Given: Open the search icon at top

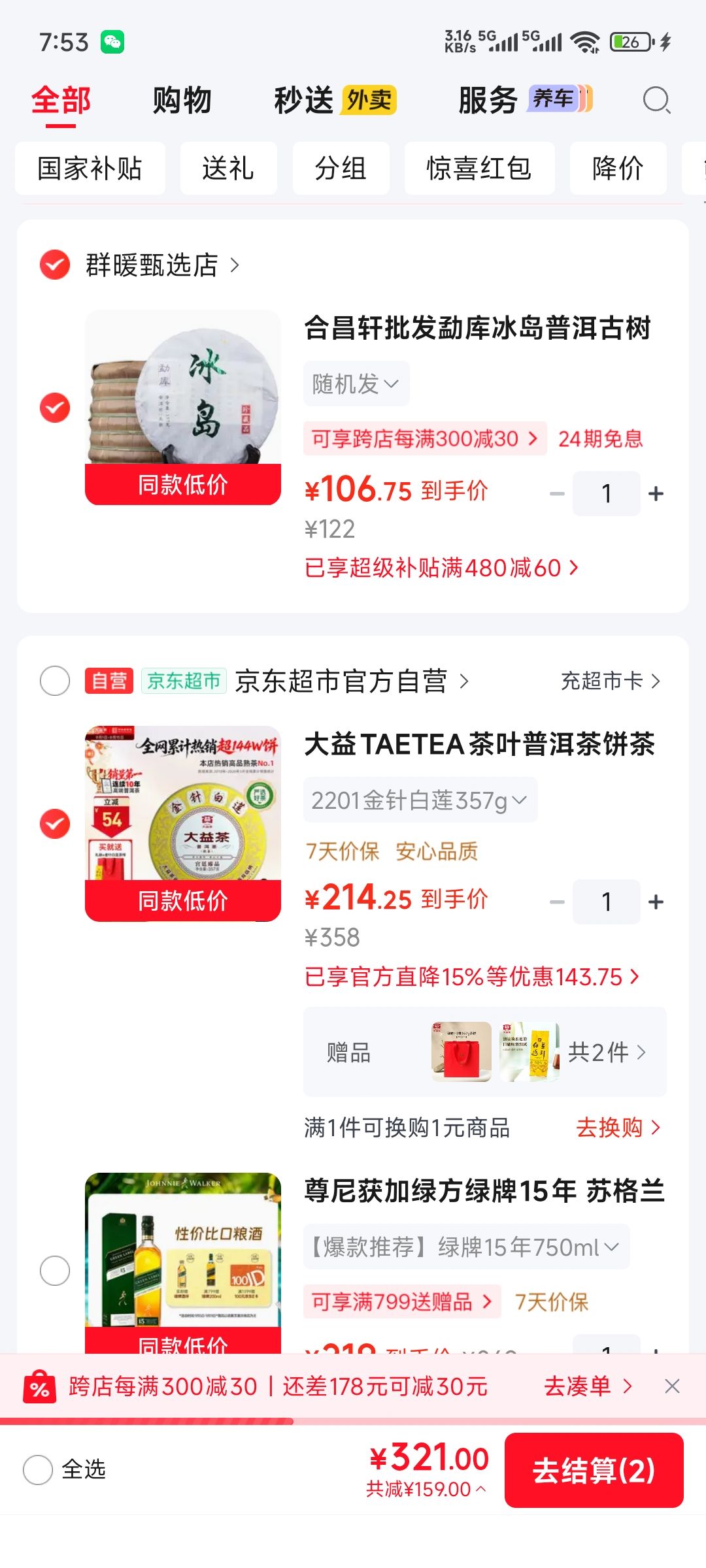Looking at the screenshot, I should tap(656, 101).
